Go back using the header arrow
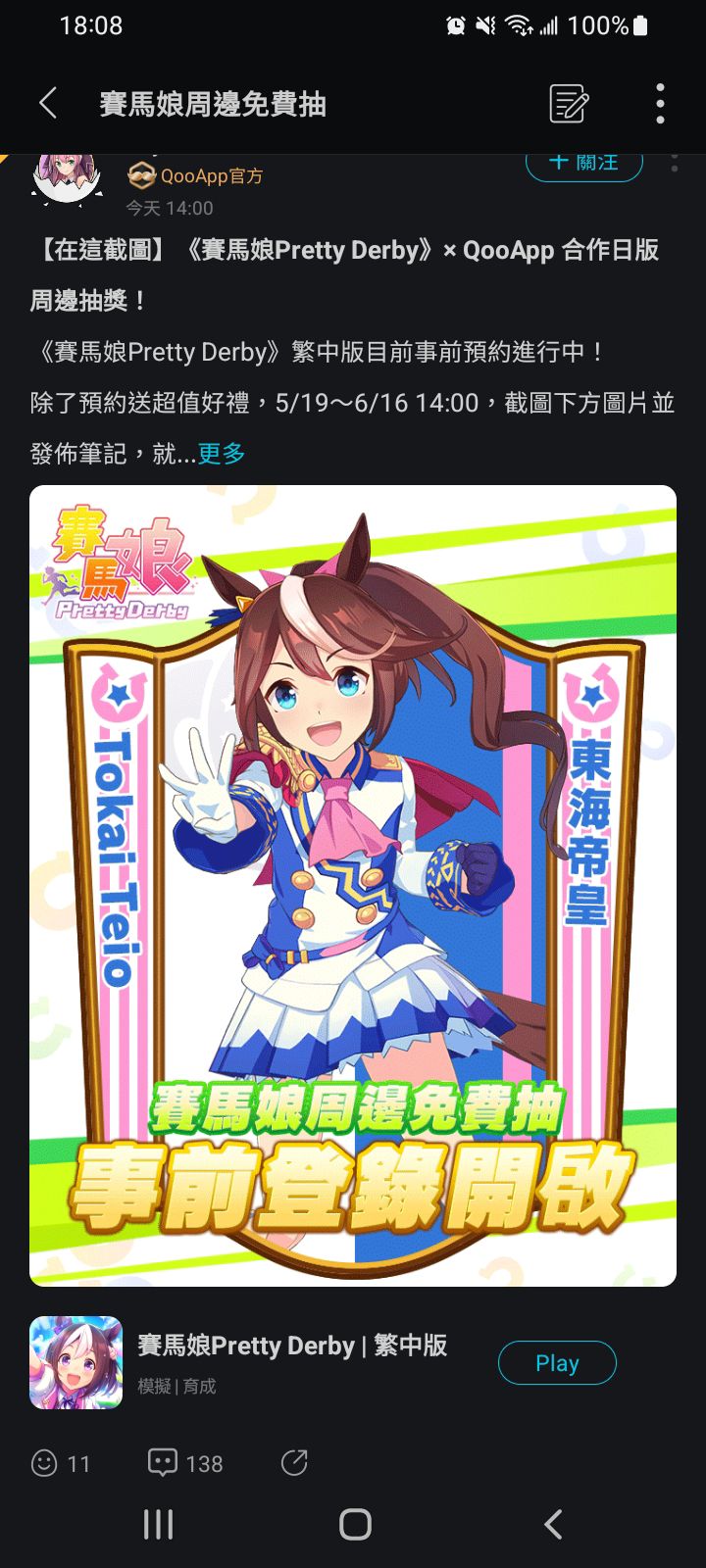 pyautogui.click(x=47, y=103)
